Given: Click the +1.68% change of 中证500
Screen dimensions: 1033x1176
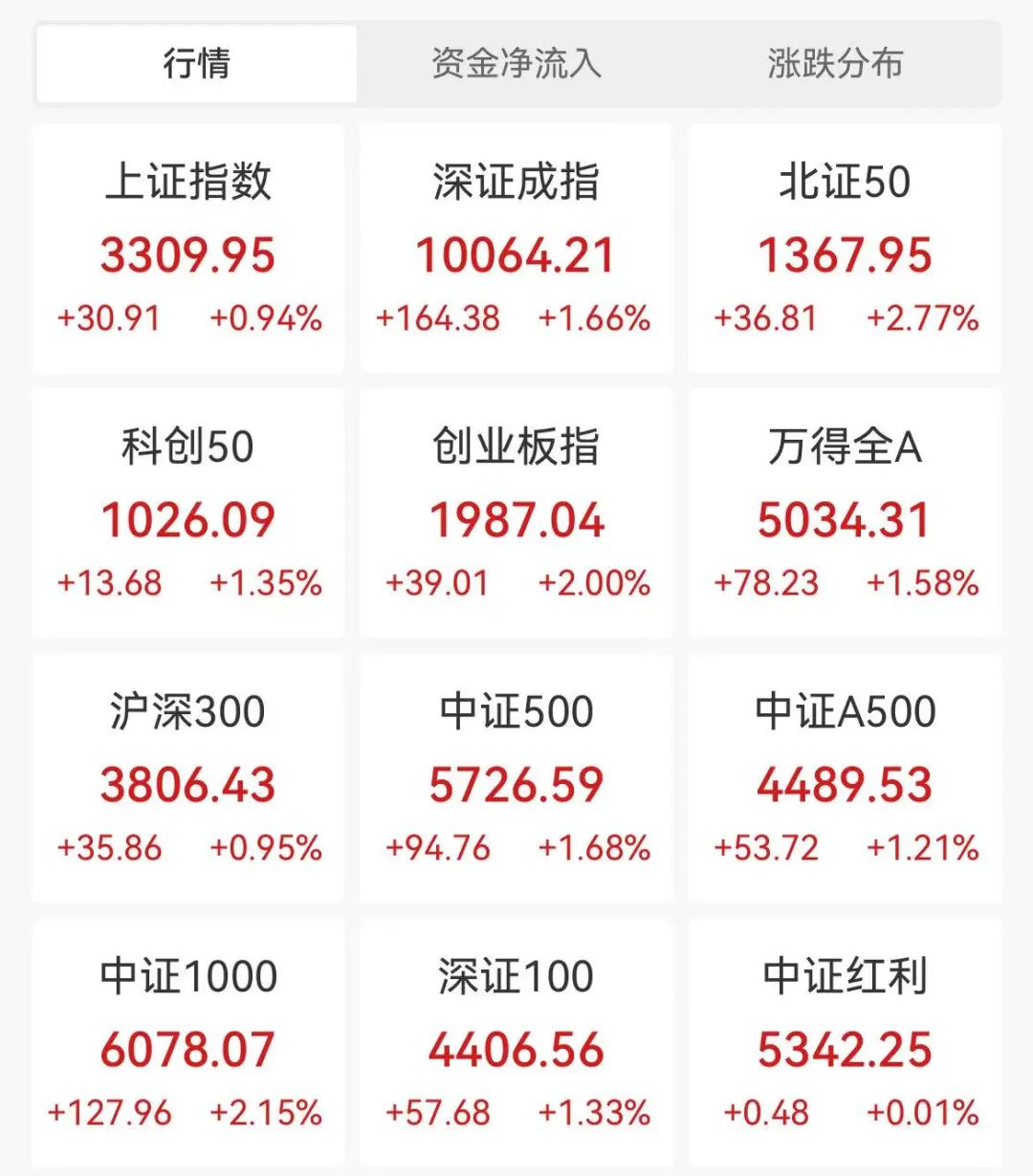Looking at the screenshot, I should pyautogui.click(x=595, y=847).
